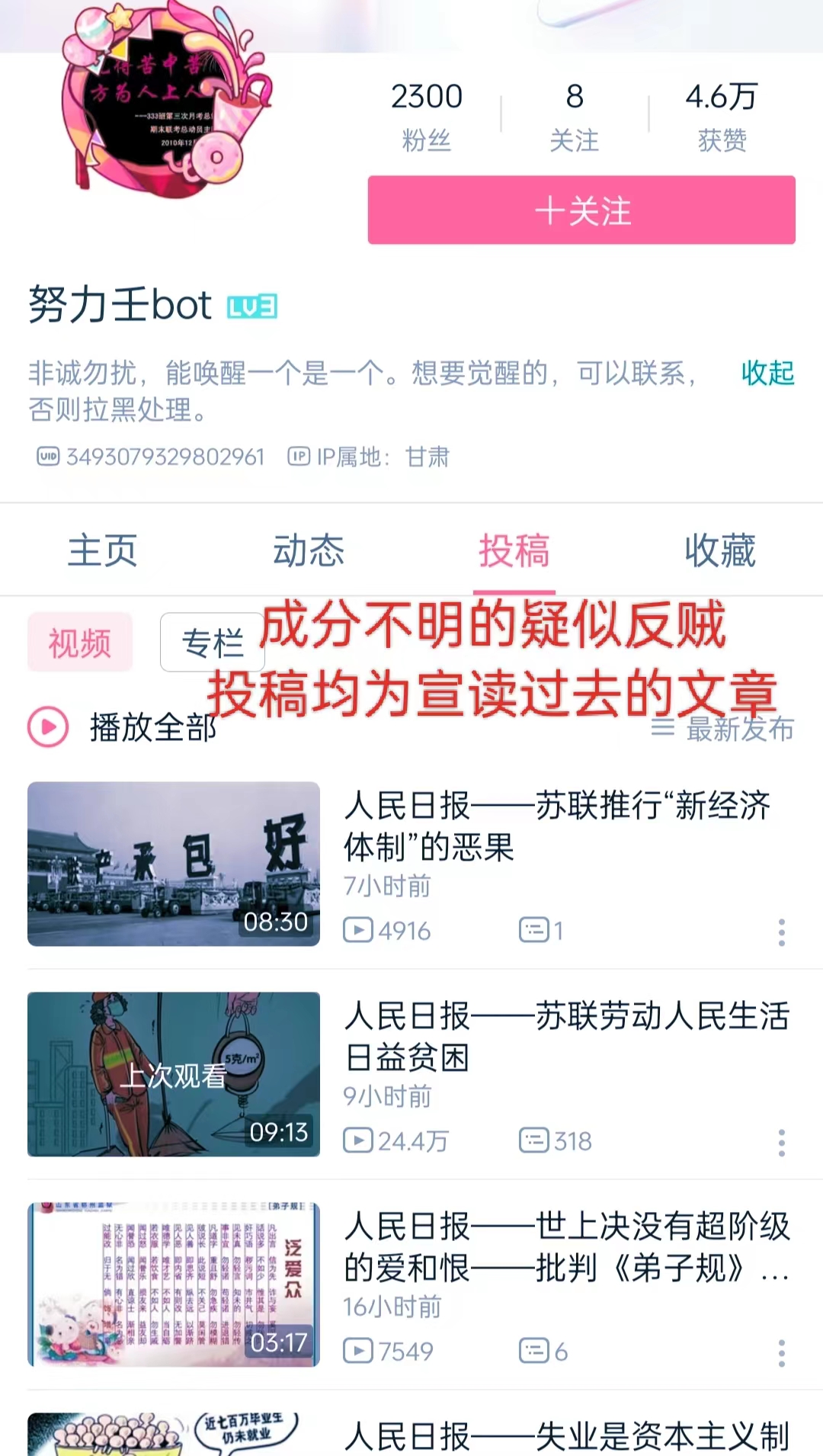
Task: Select the 投稿 tab
Action: click(514, 550)
